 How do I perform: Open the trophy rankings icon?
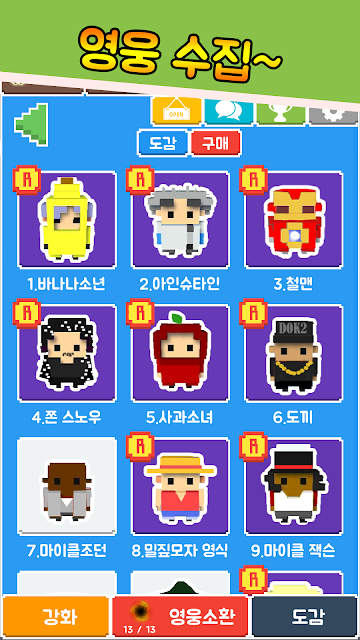coord(281,113)
